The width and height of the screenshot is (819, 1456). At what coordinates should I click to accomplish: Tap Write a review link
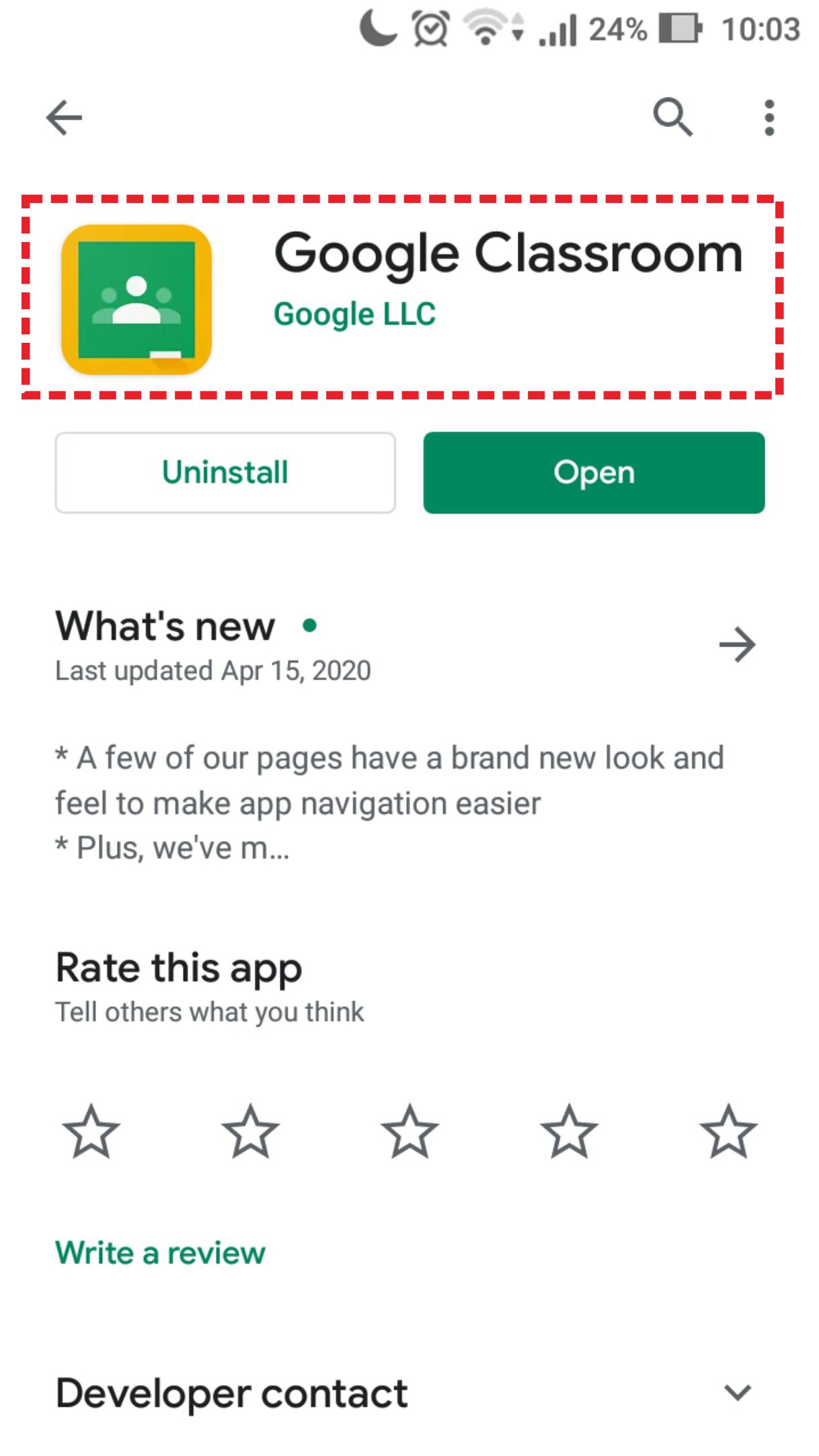[x=160, y=1253]
